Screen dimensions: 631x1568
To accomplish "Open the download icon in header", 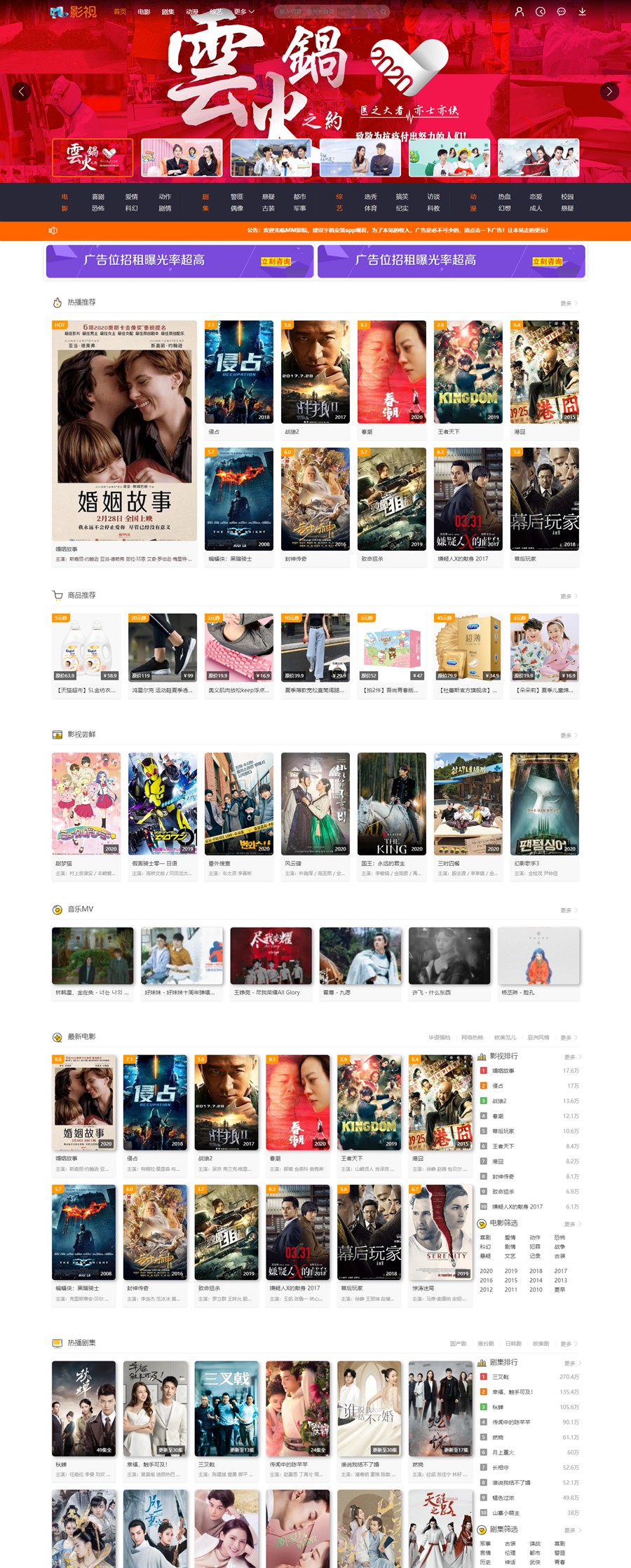I will (x=582, y=12).
